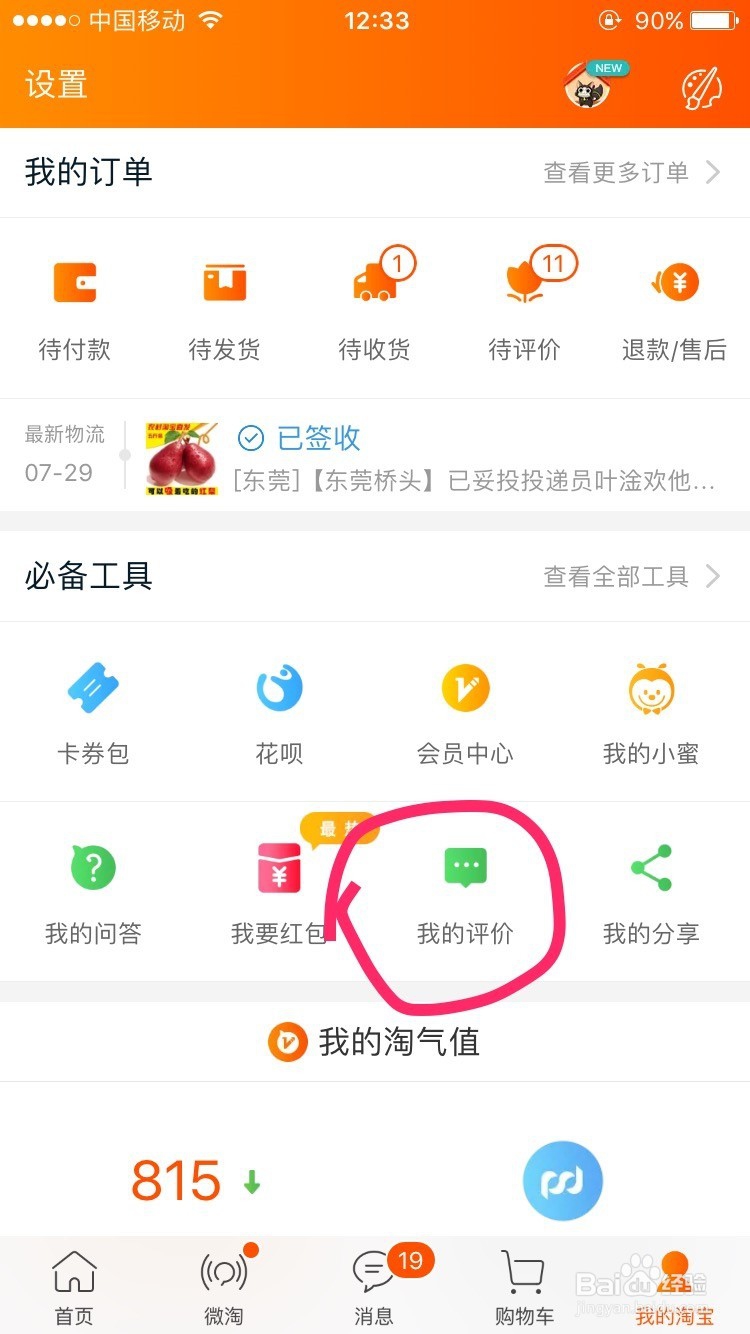Open the theme palette icon at top right
The height and width of the screenshot is (1334, 750).
click(x=701, y=85)
